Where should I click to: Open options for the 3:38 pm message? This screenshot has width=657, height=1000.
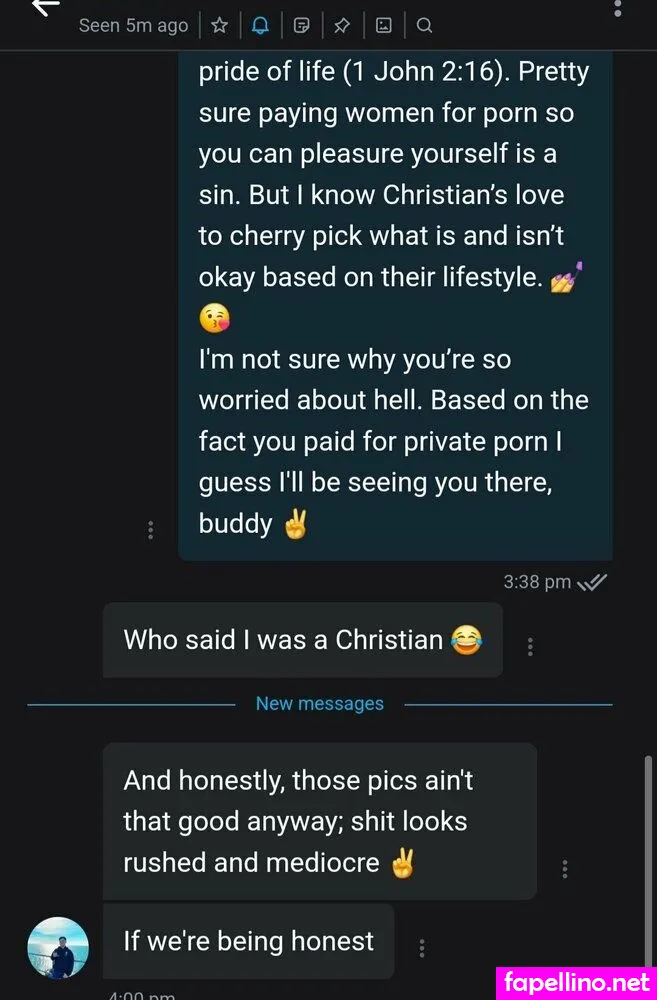tap(150, 530)
